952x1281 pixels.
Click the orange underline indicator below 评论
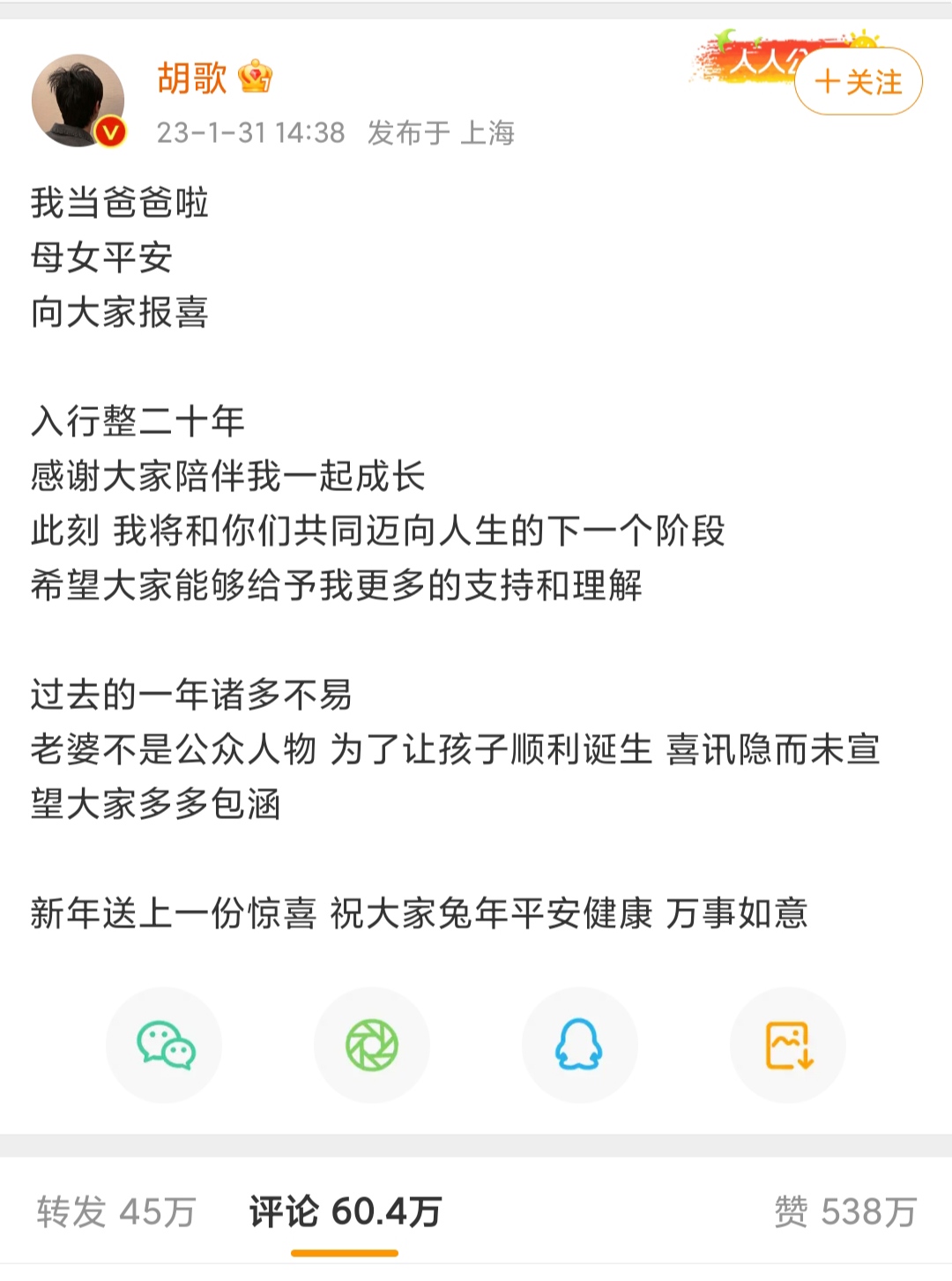(345, 1251)
